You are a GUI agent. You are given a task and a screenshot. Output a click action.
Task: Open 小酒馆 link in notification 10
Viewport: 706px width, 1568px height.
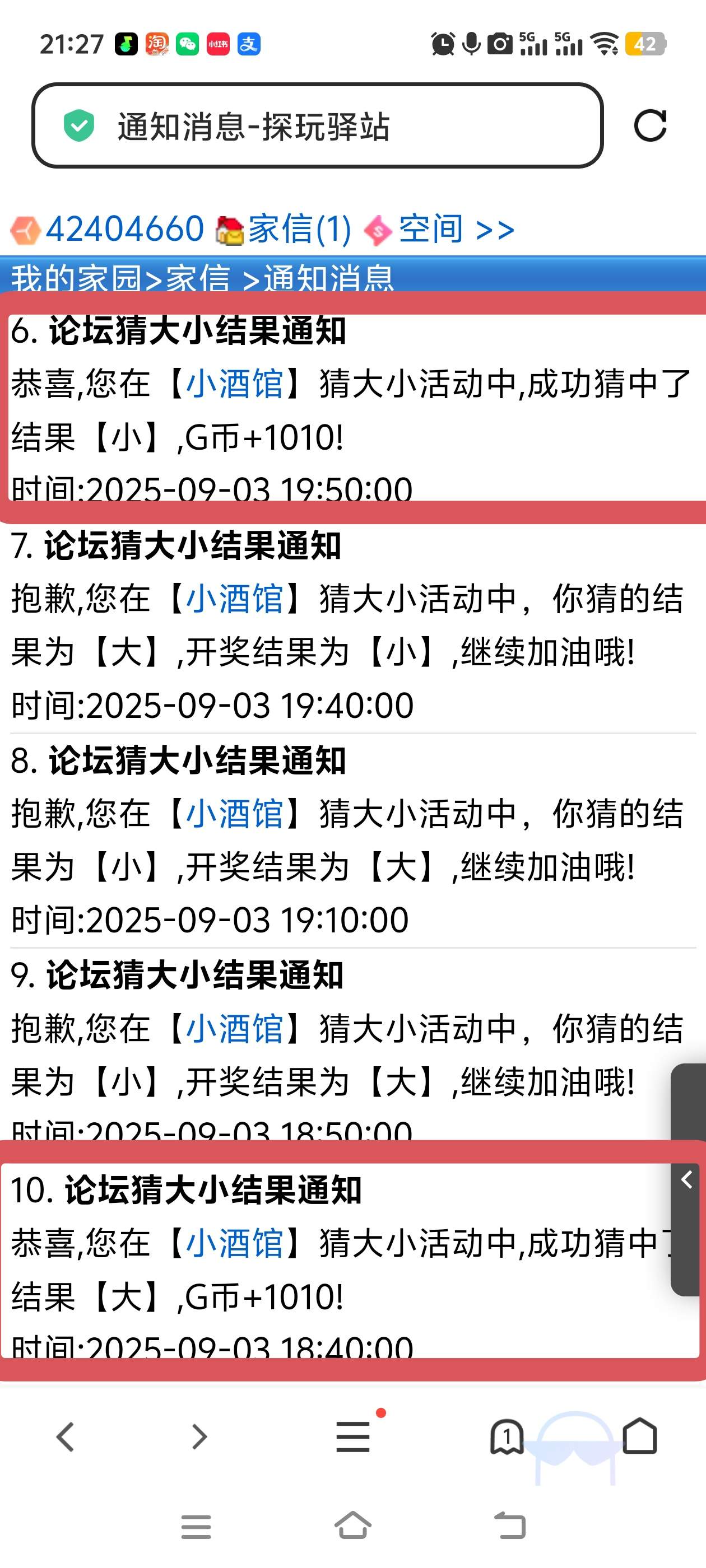(234, 1243)
